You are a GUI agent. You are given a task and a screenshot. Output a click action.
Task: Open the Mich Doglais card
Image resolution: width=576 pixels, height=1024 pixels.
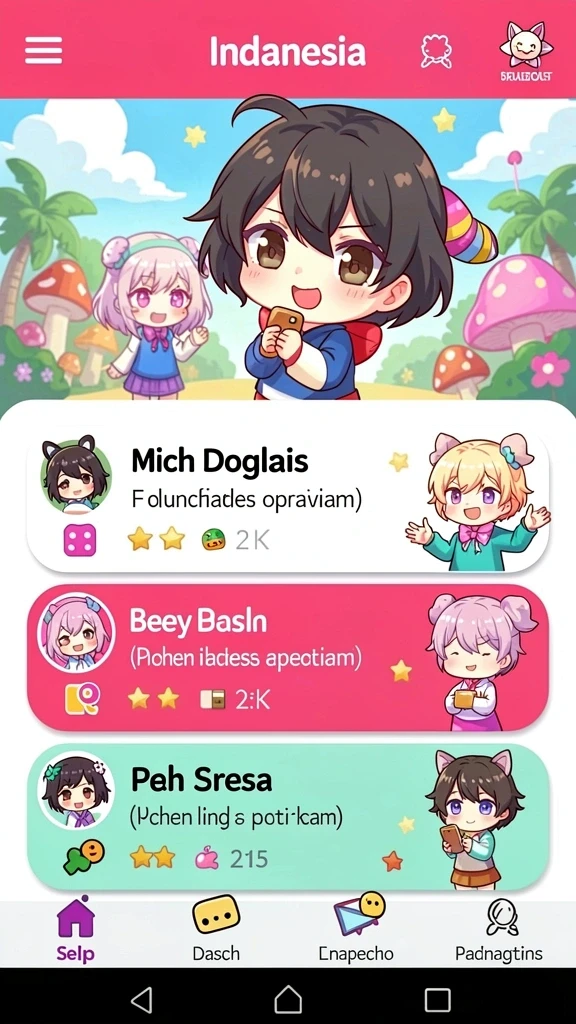tap(287, 498)
